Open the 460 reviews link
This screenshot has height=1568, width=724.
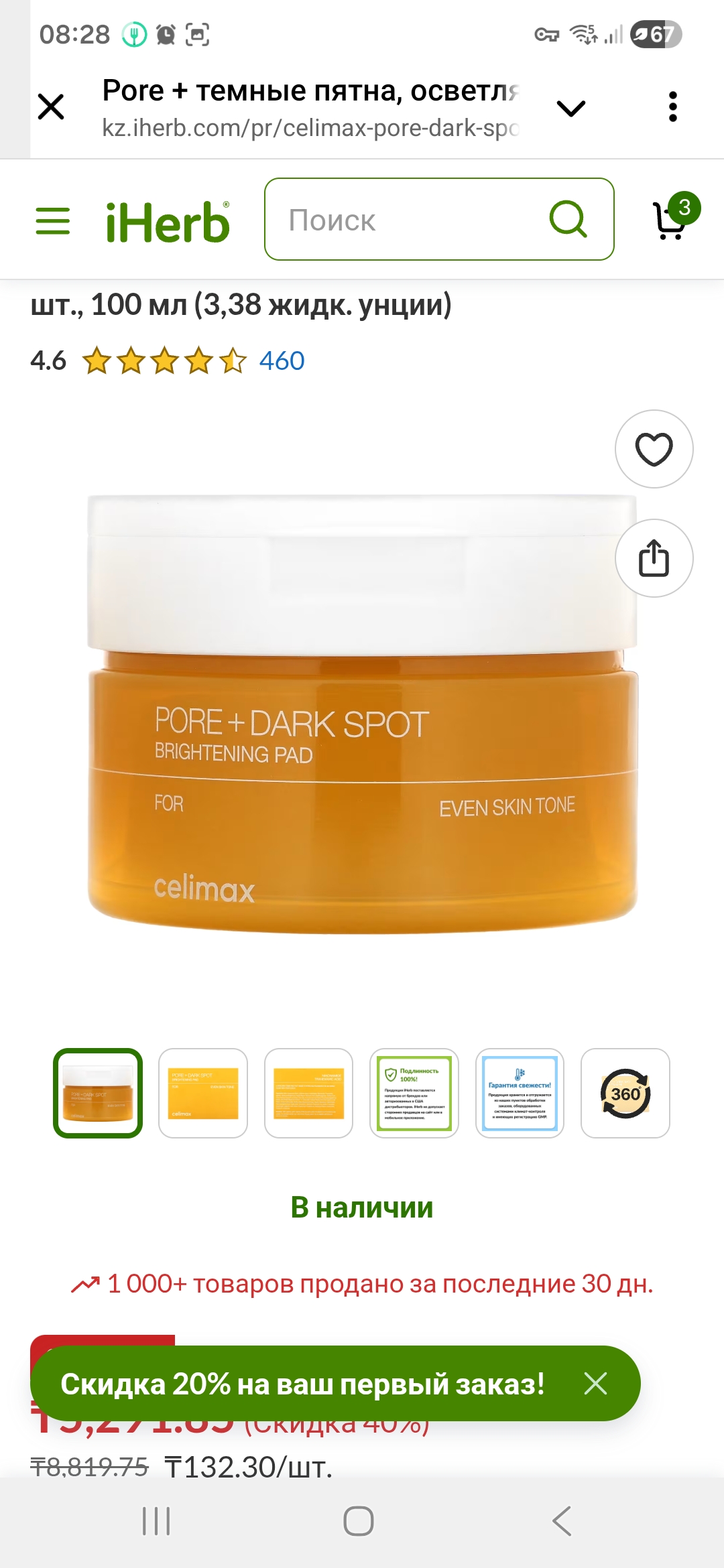pos(282,361)
